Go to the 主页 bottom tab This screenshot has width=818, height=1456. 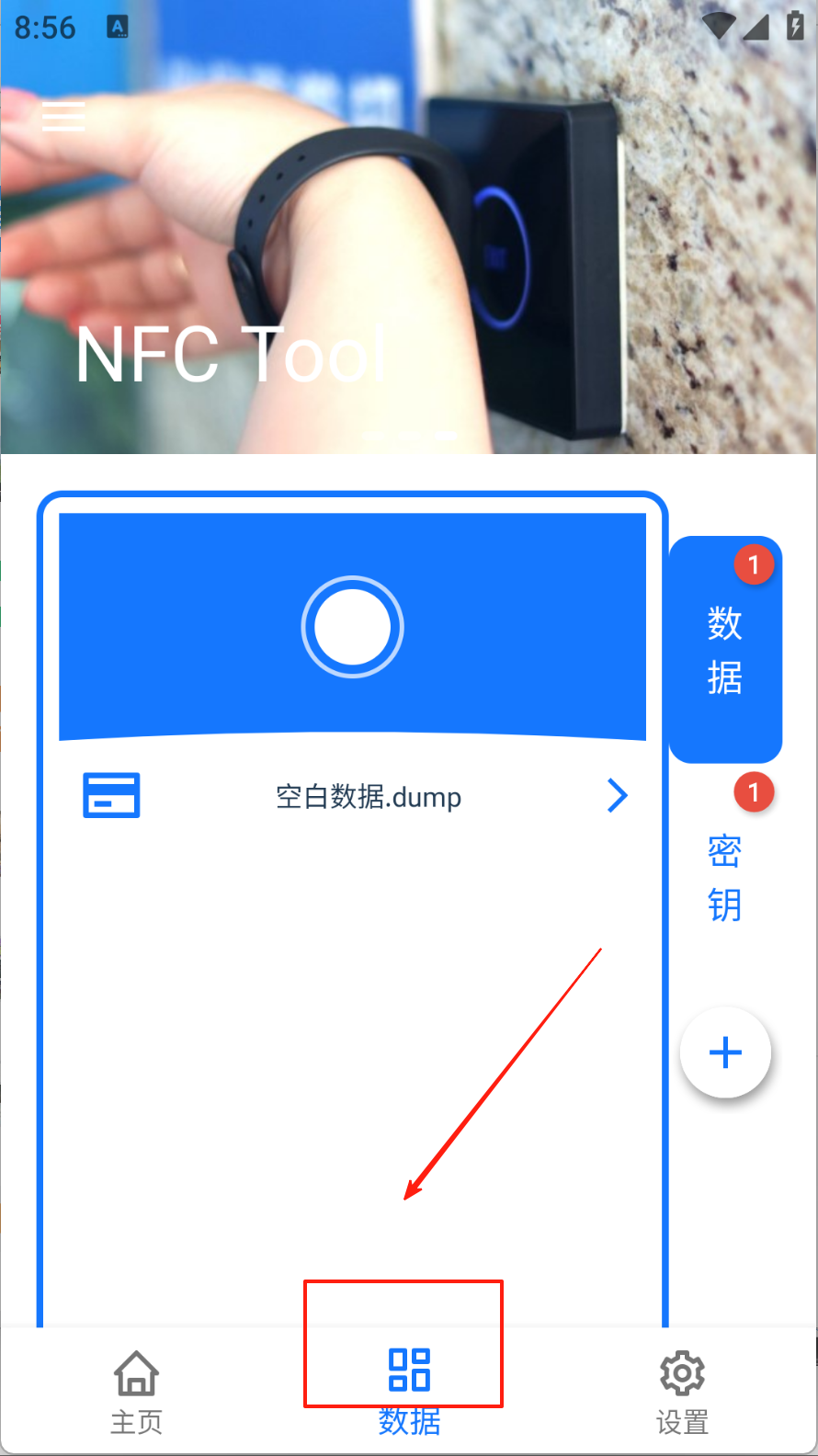click(136, 1391)
